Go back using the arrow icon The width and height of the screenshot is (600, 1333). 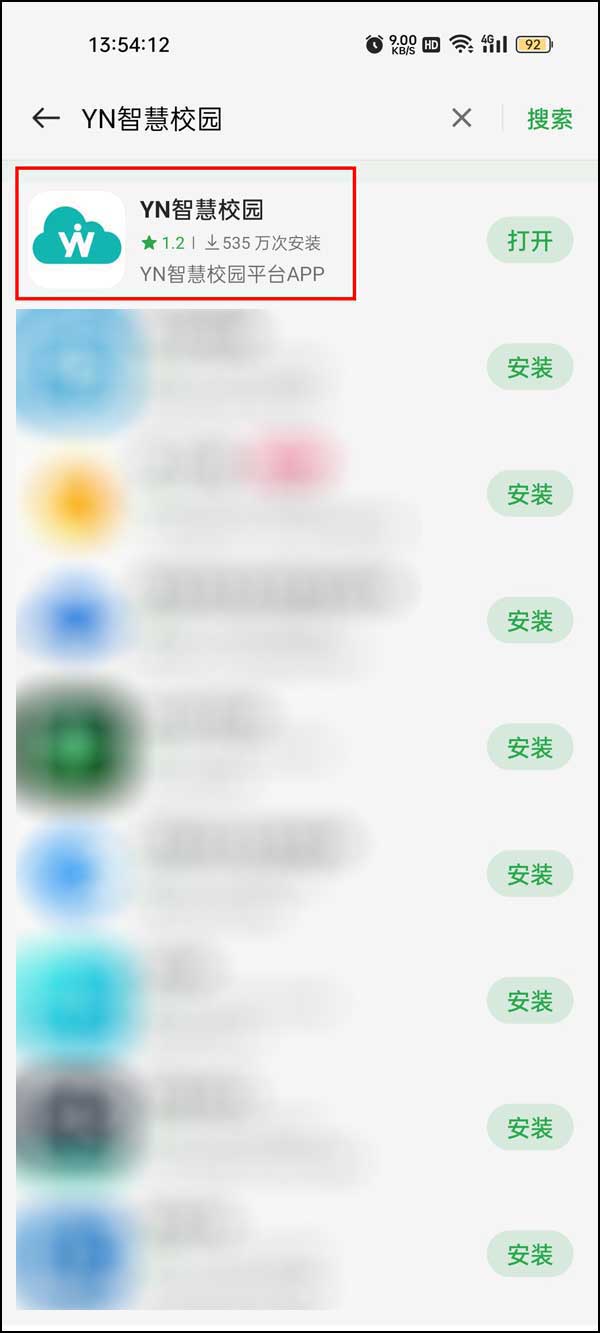pos(46,118)
